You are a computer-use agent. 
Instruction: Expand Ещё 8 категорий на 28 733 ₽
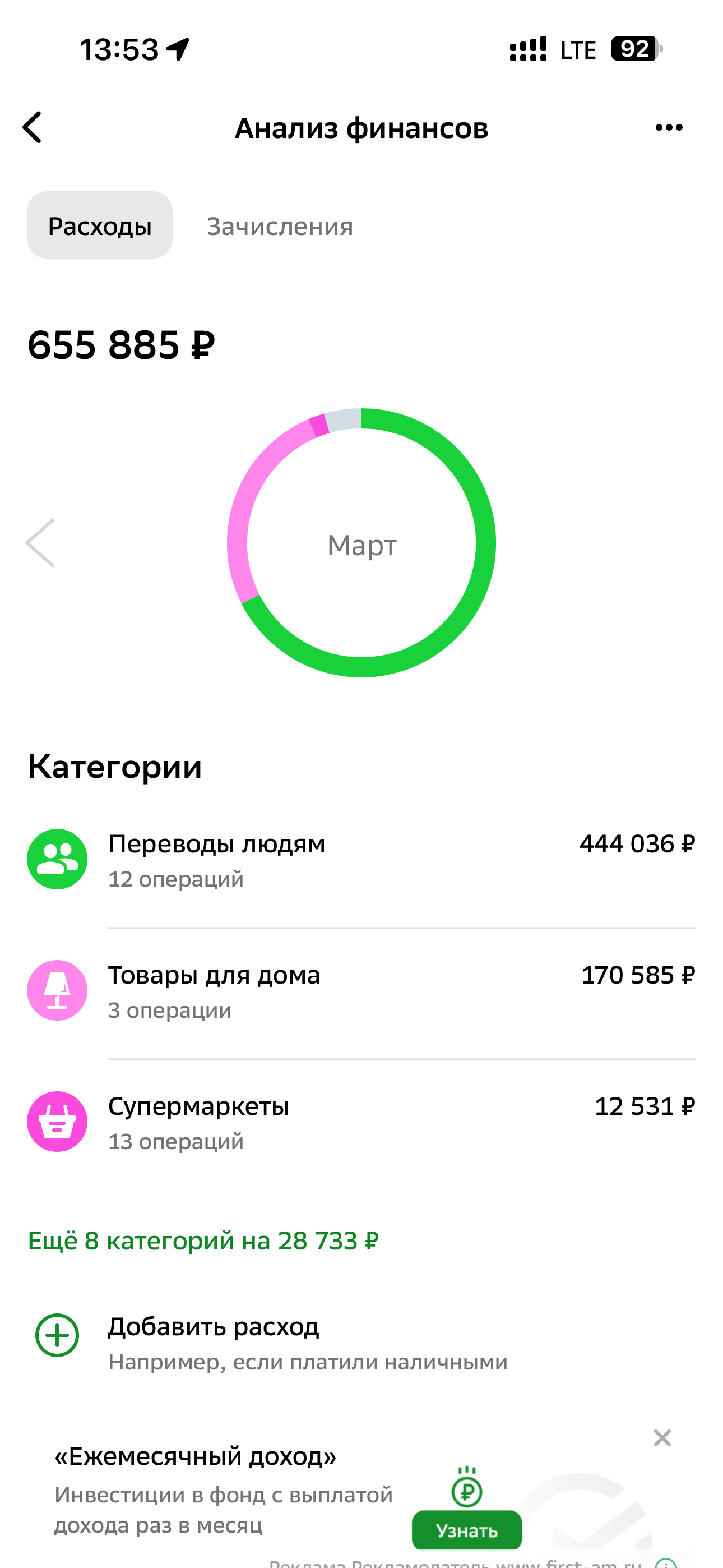[203, 1241]
